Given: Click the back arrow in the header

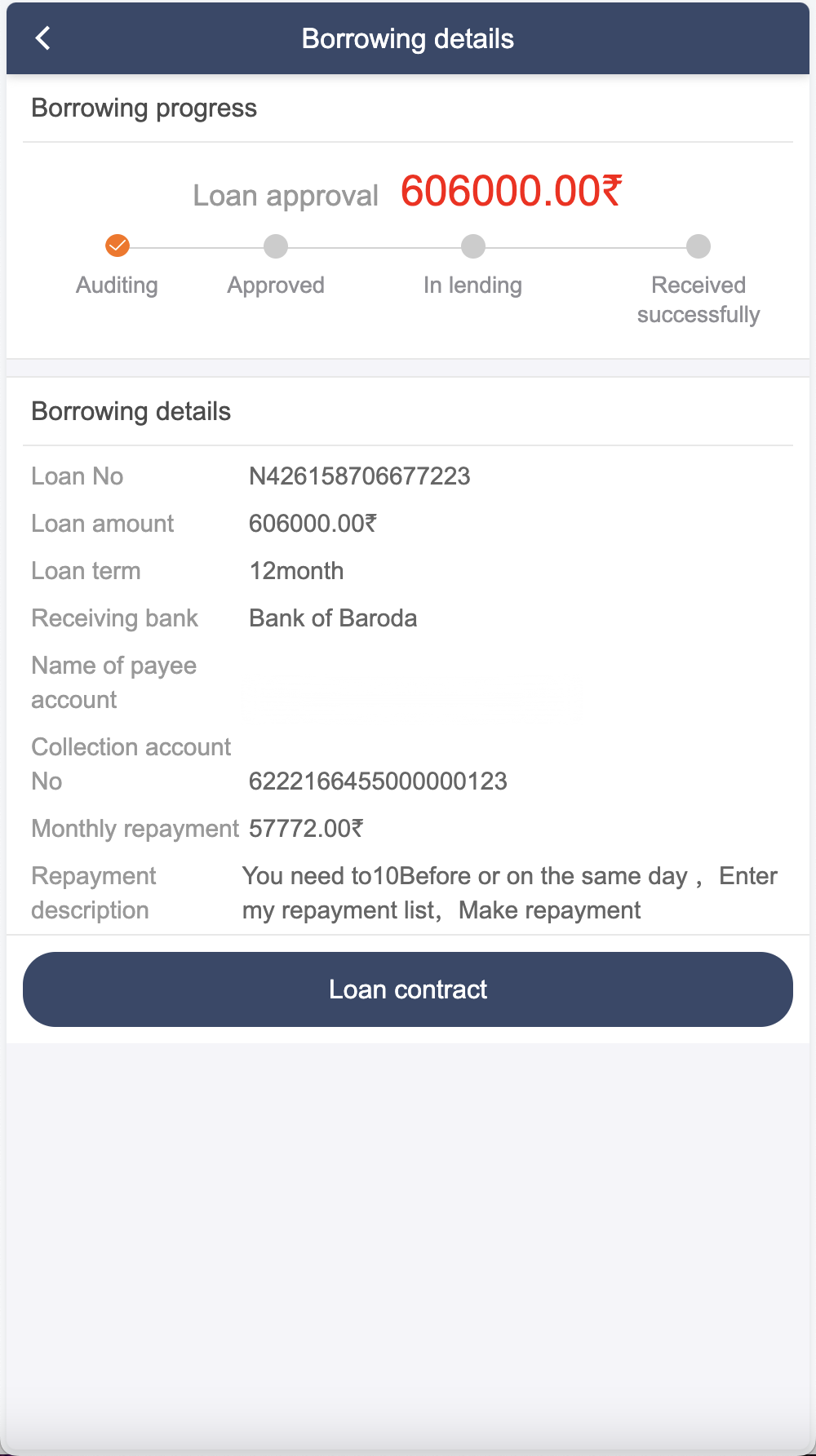Looking at the screenshot, I should (x=42, y=38).
